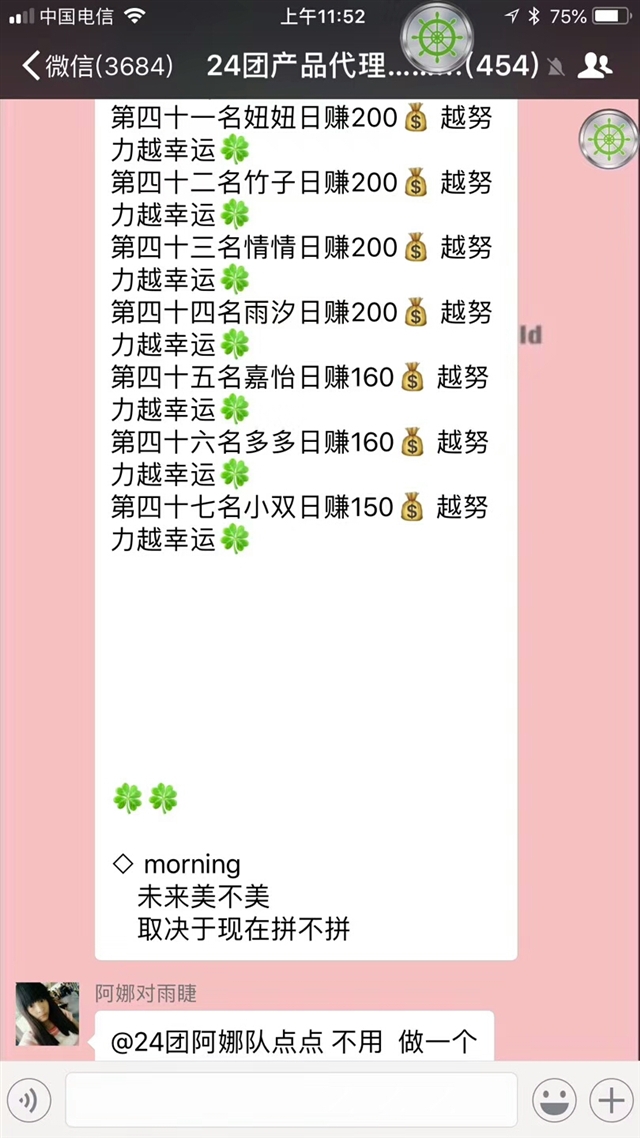Open group members info icon
This screenshot has width=640, height=1138.
pyautogui.click(x=595, y=66)
